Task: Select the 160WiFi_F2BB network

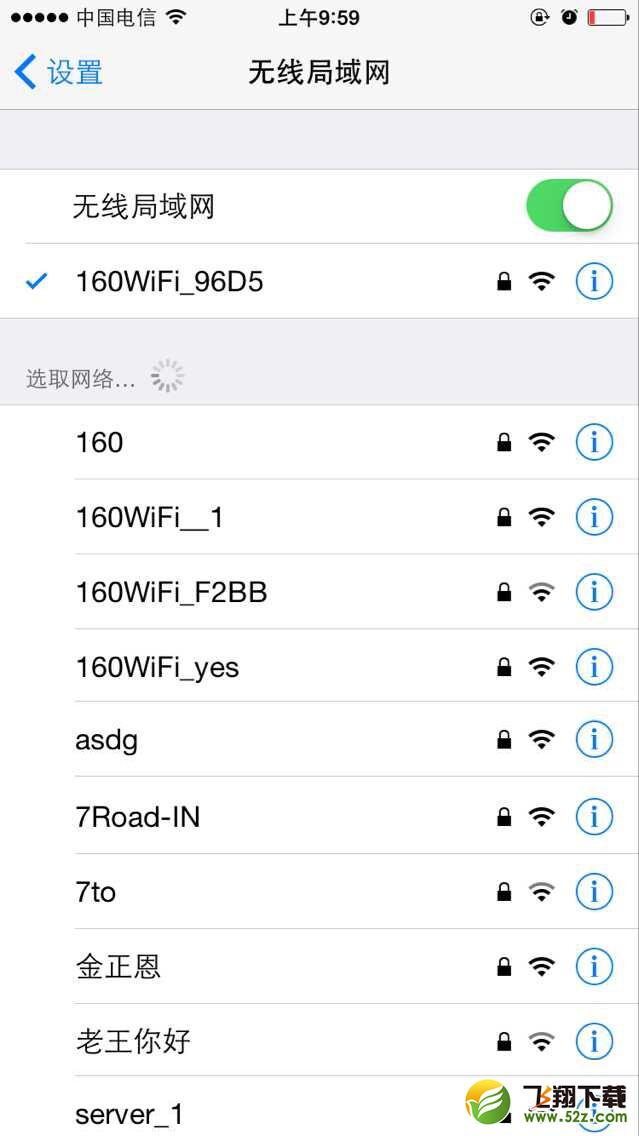Action: 320,592
